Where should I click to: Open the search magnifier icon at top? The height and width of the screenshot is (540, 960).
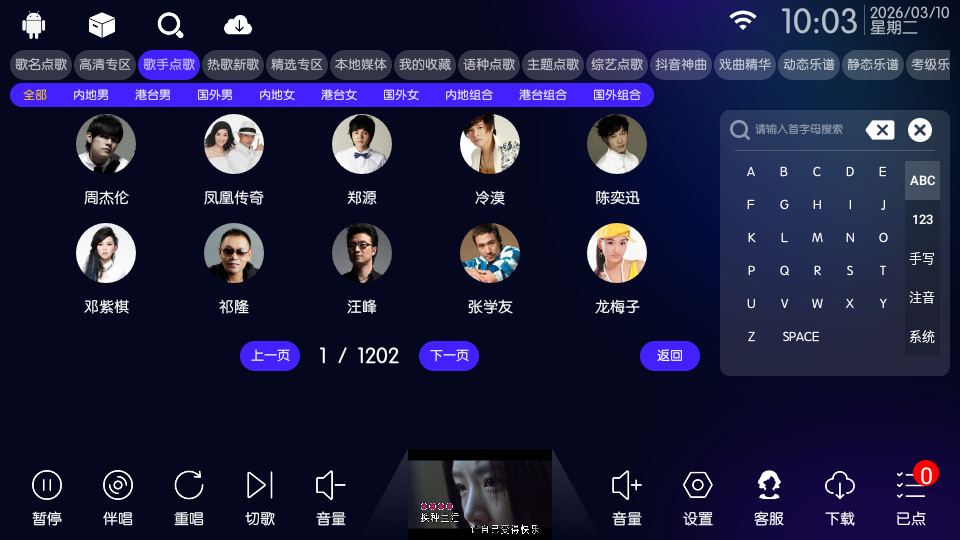170,24
